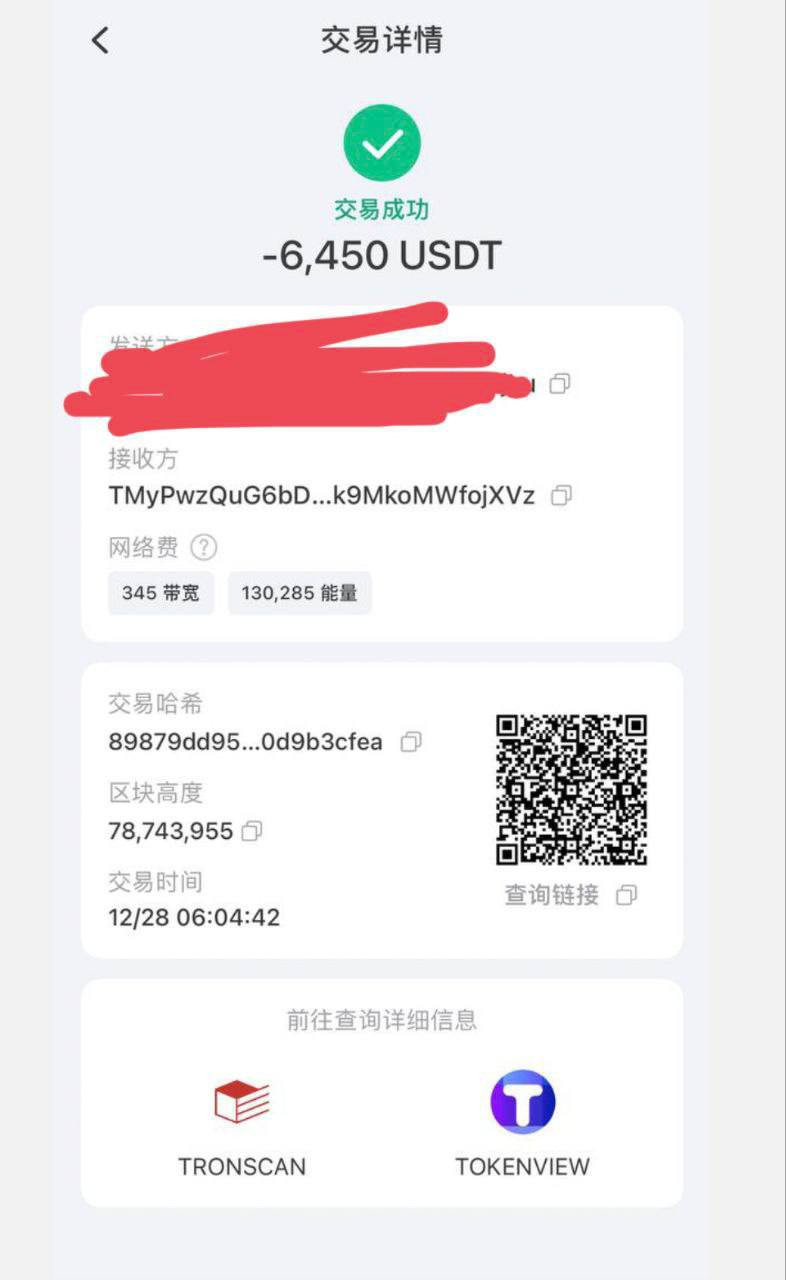Image resolution: width=786 pixels, height=1280 pixels.
Task: Select the -6,450 USDT amount
Action: coord(383,256)
